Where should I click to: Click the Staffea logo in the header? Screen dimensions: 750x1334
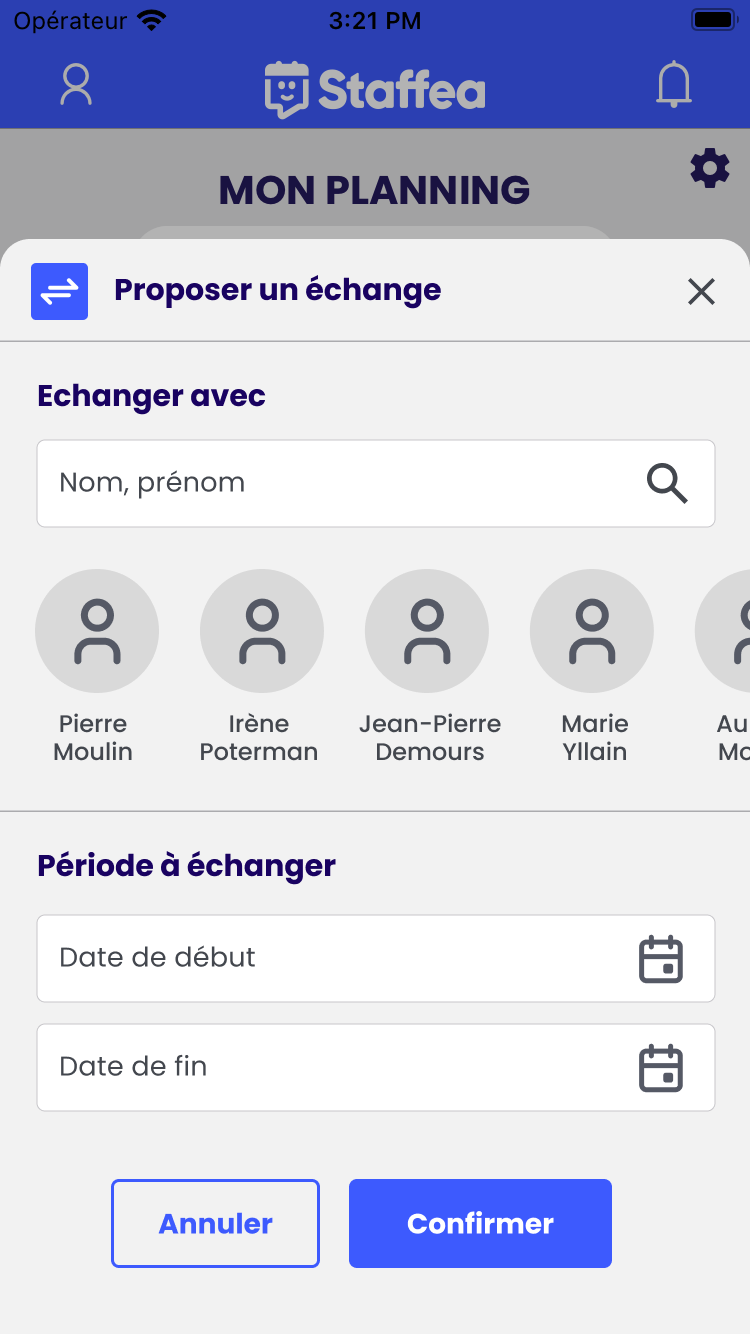pos(375,88)
